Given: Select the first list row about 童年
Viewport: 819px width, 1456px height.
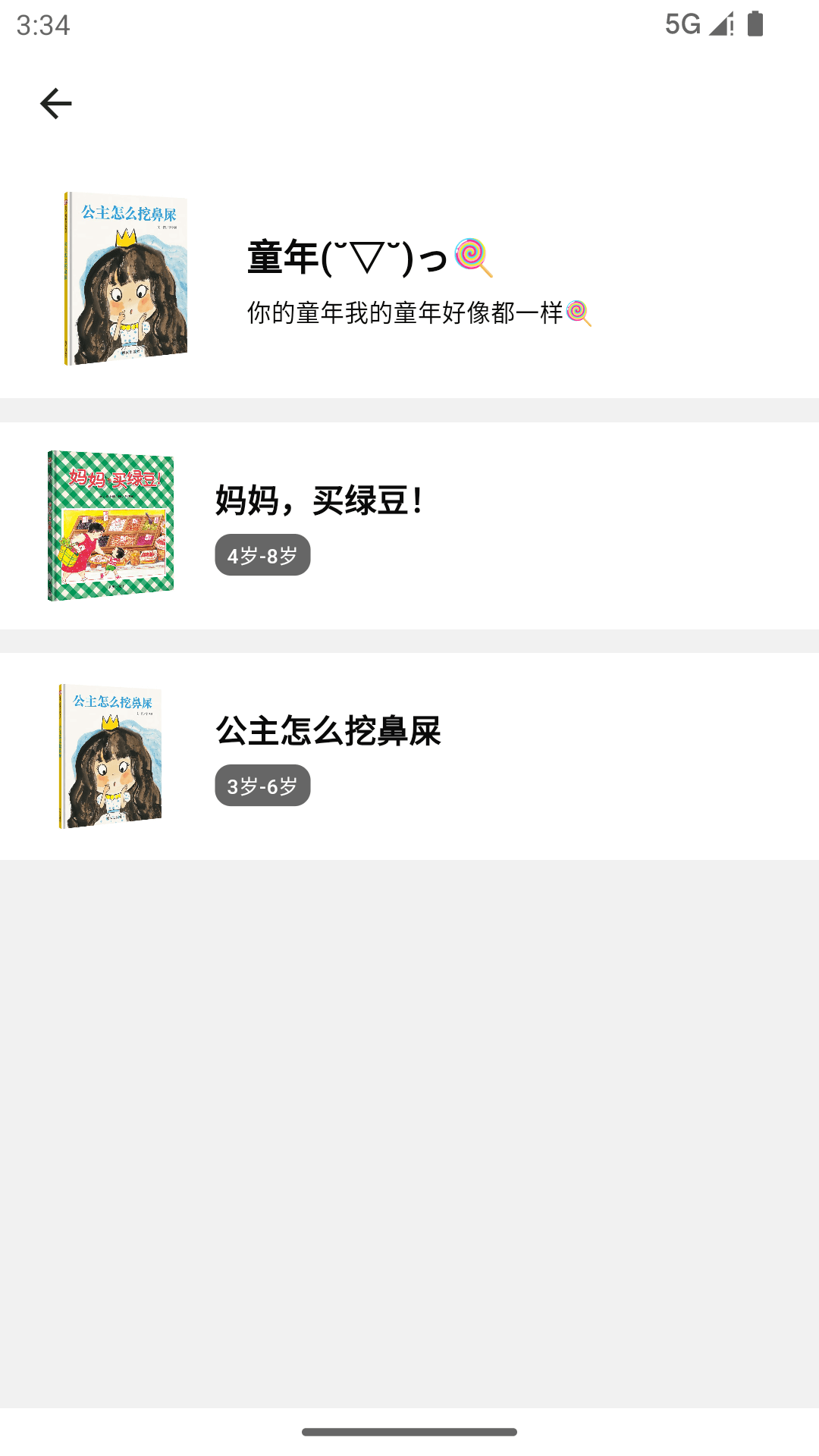Looking at the screenshot, I should (x=409, y=281).
